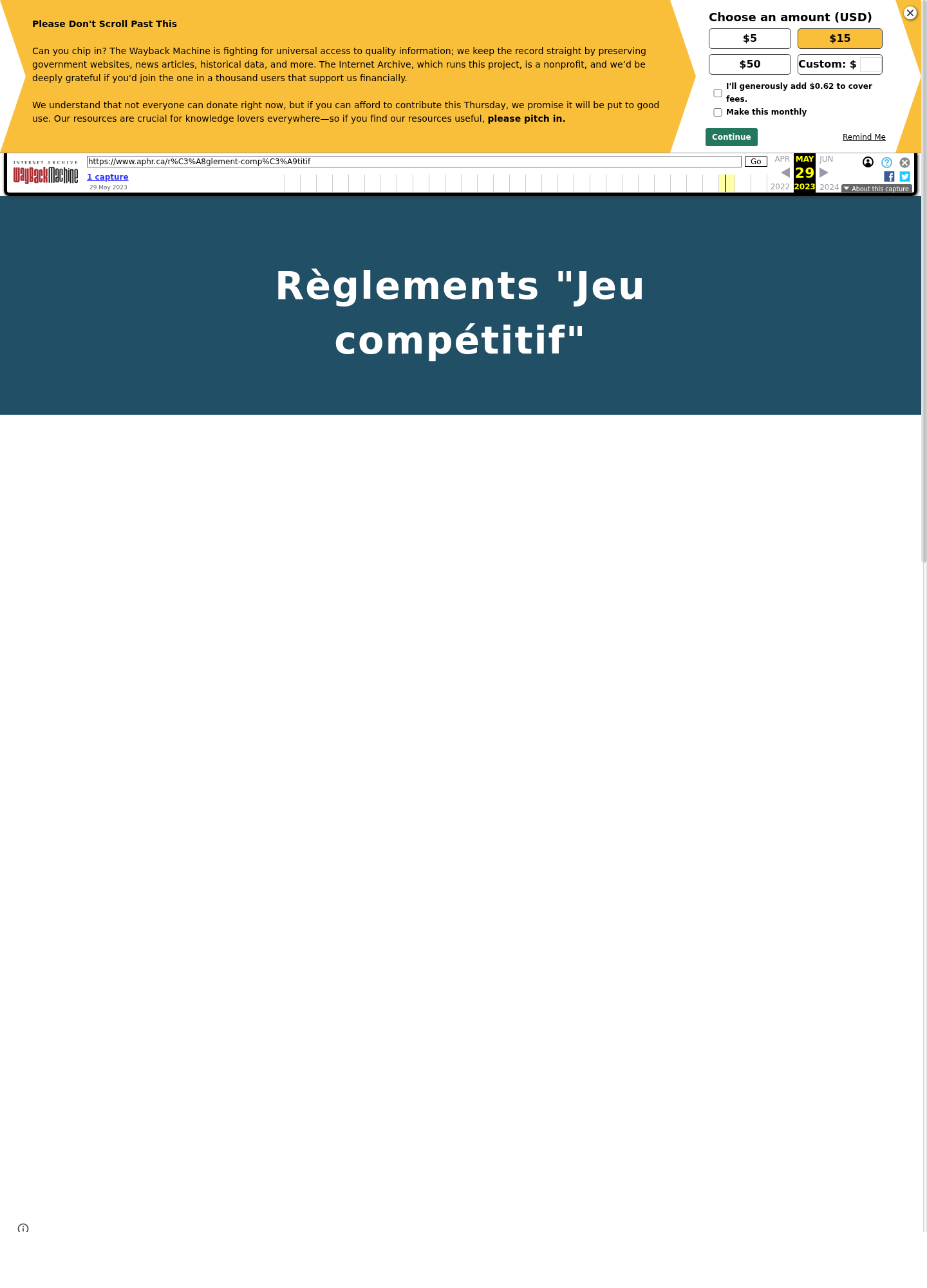Pick the $50 donation amount
The height and width of the screenshot is (1288, 927).
click(749, 64)
